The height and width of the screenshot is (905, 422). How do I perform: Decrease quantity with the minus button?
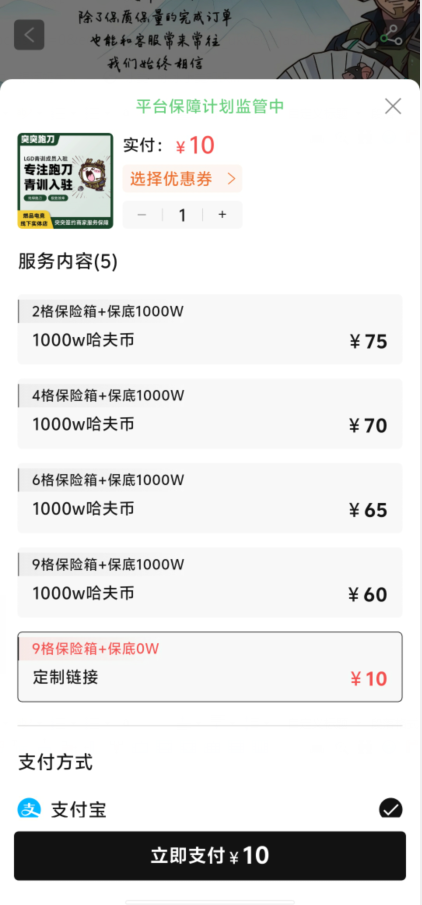(x=142, y=215)
